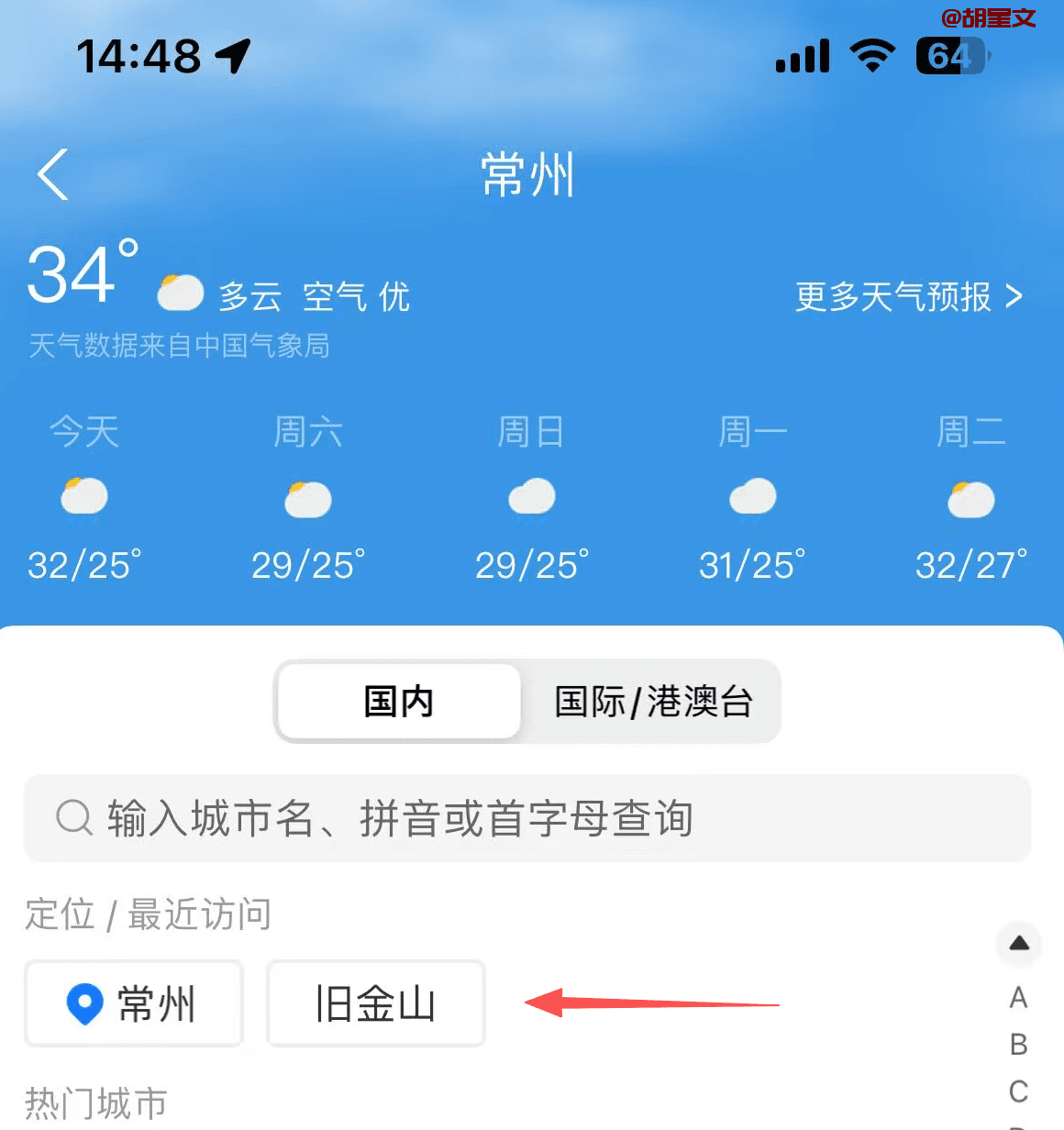The height and width of the screenshot is (1130, 1064).
Task: Jump to letter B in index
Action: click(x=1018, y=1045)
